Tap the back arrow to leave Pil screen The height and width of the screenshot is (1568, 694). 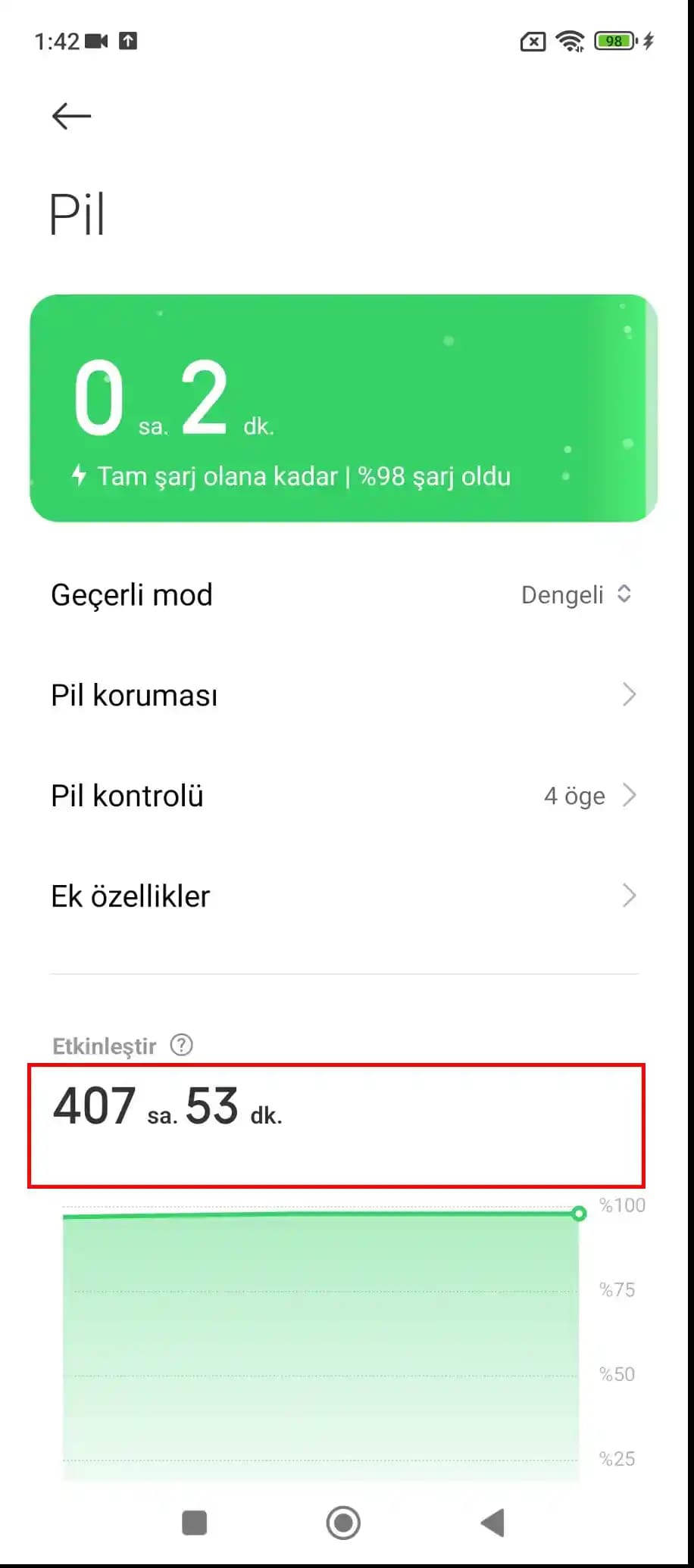(x=71, y=115)
